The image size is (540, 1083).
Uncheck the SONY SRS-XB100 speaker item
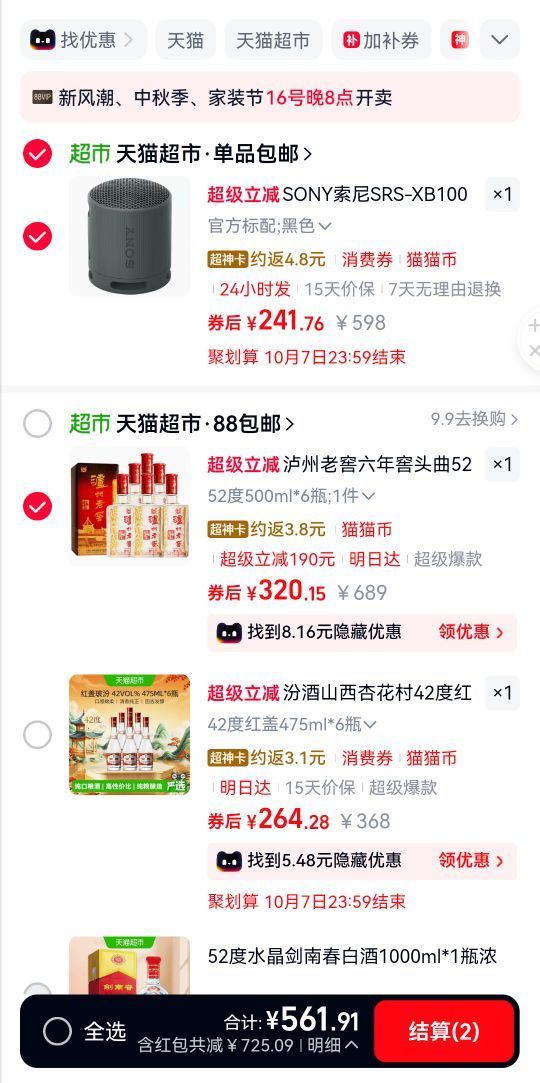point(37,237)
